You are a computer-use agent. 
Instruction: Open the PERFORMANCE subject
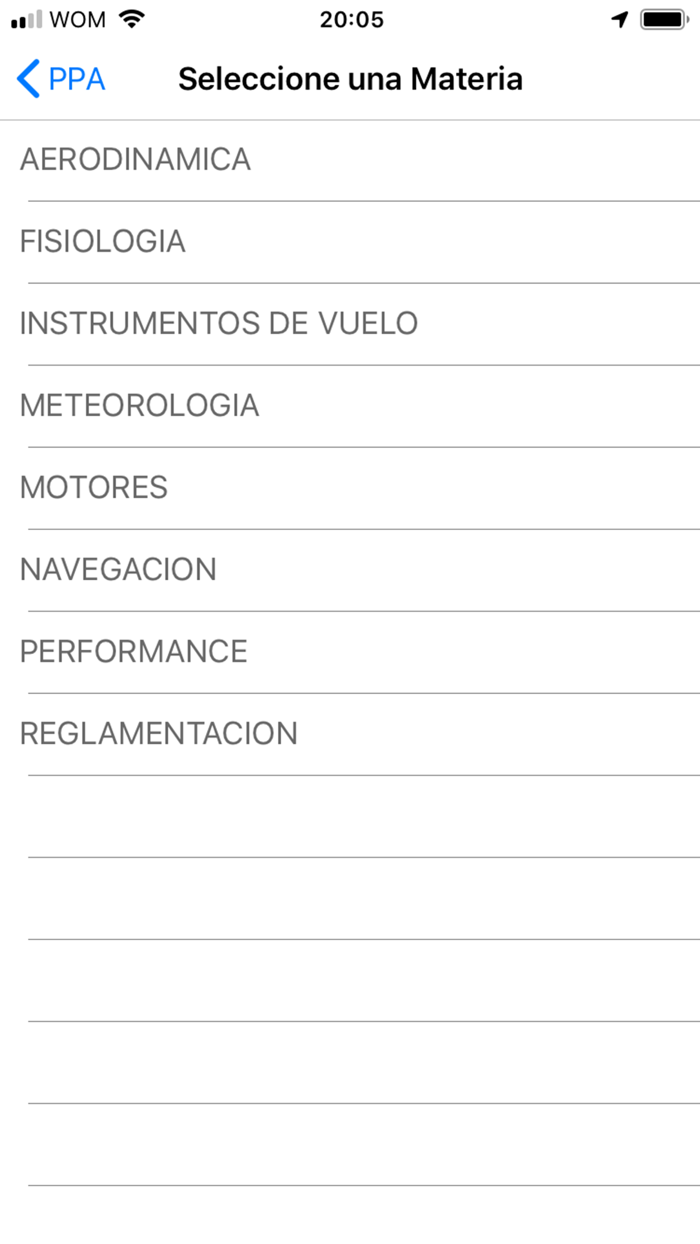tap(134, 652)
